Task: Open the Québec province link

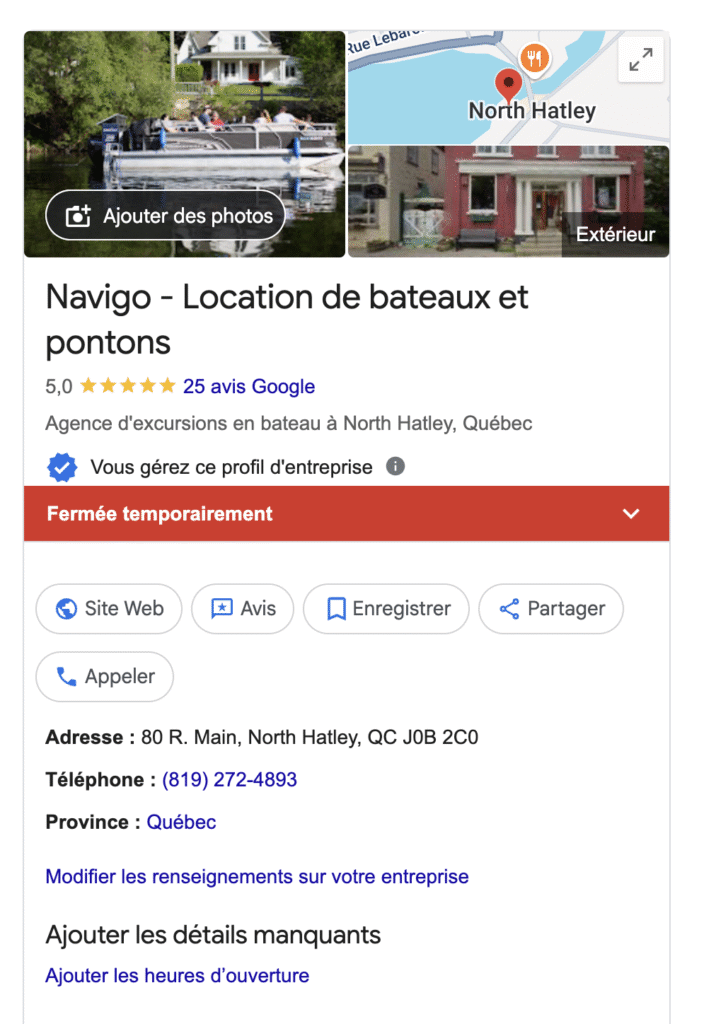Action: pyautogui.click(x=181, y=823)
